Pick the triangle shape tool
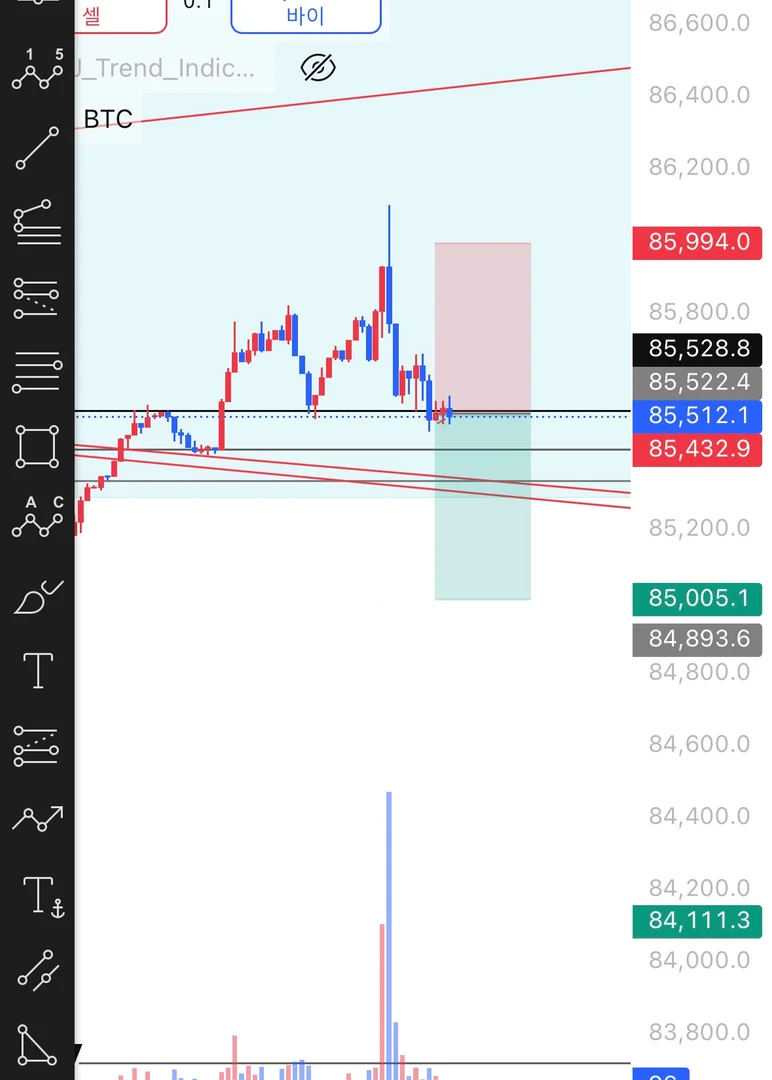This screenshot has height=1080, width=772. tap(37, 1045)
